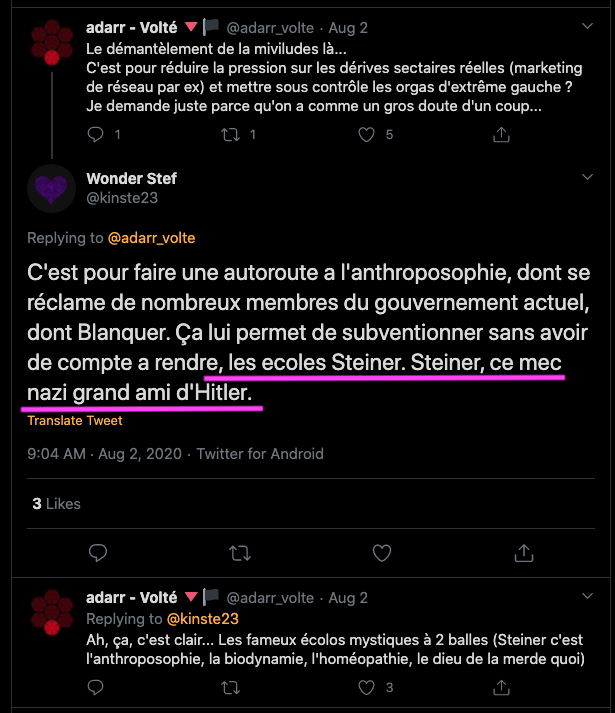
Task: Open the @kinste23 mention in adarr's reply
Action: click(x=202, y=619)
